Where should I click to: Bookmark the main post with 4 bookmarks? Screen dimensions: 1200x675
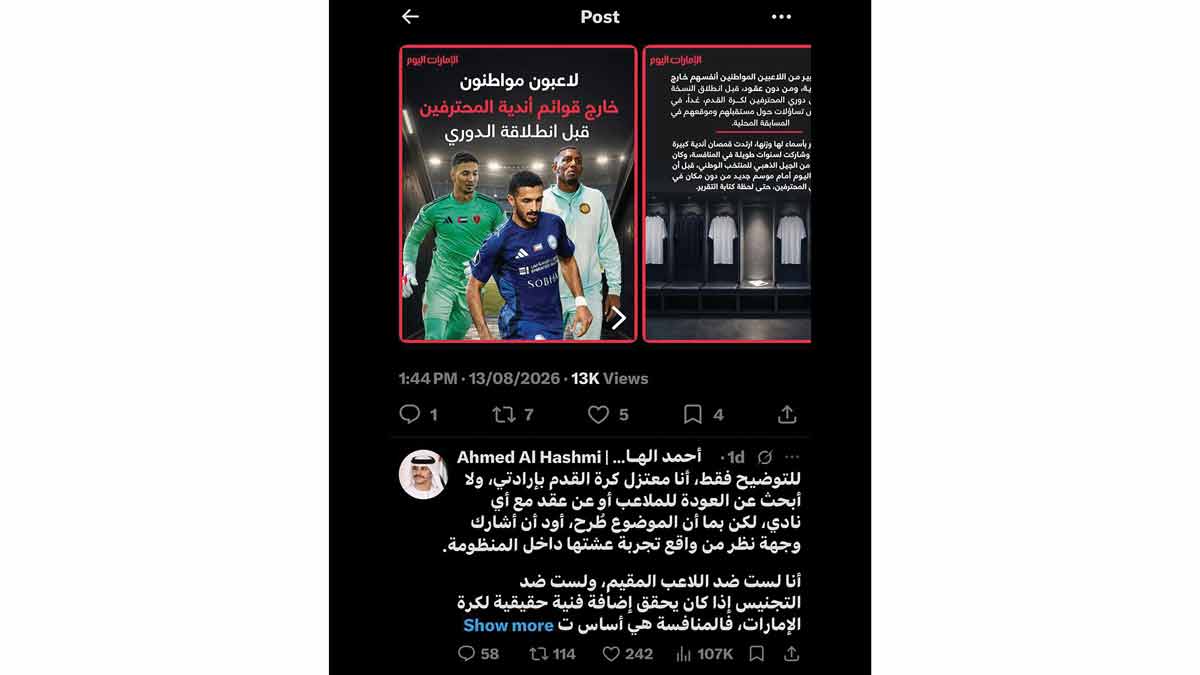(x=704, y=414)
